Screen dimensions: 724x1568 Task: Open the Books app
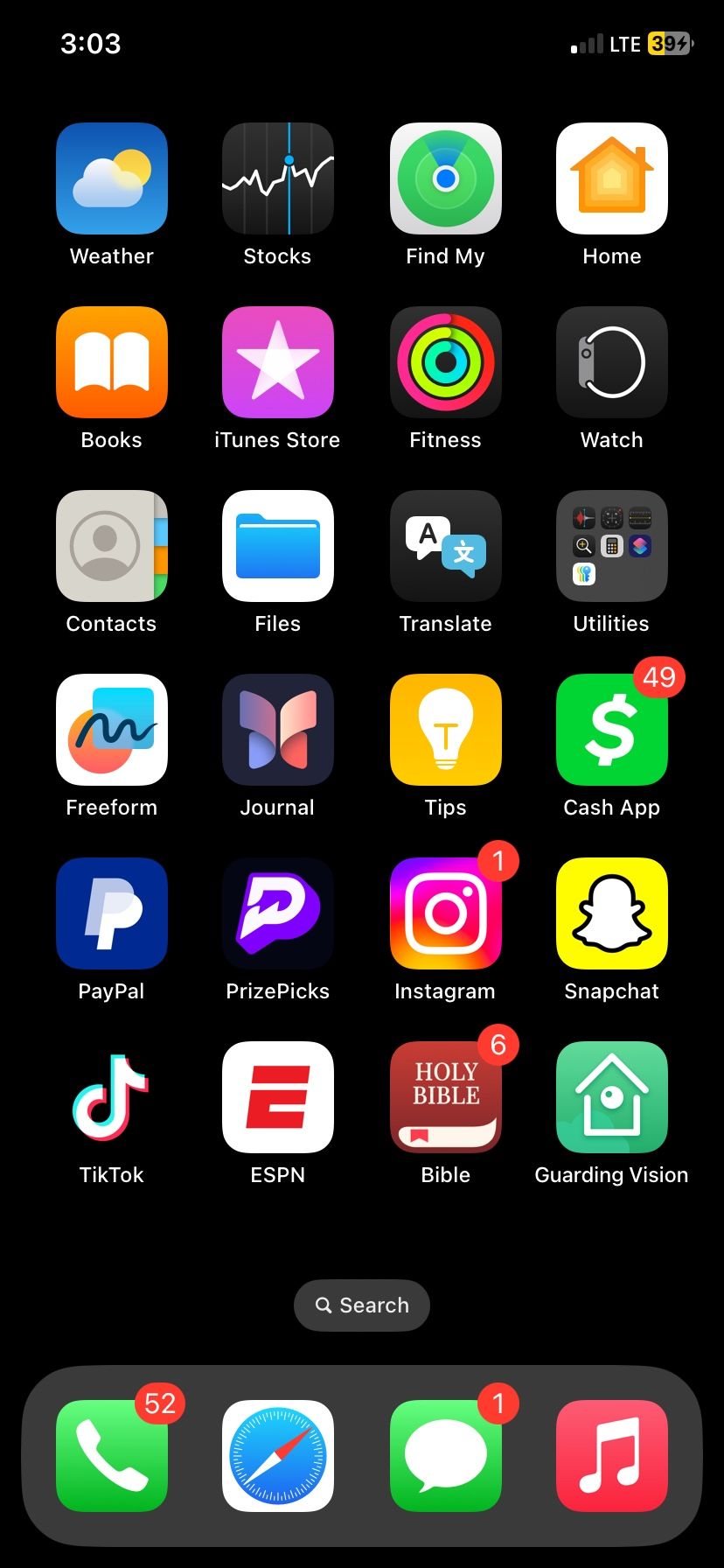(x=111, y=362)
